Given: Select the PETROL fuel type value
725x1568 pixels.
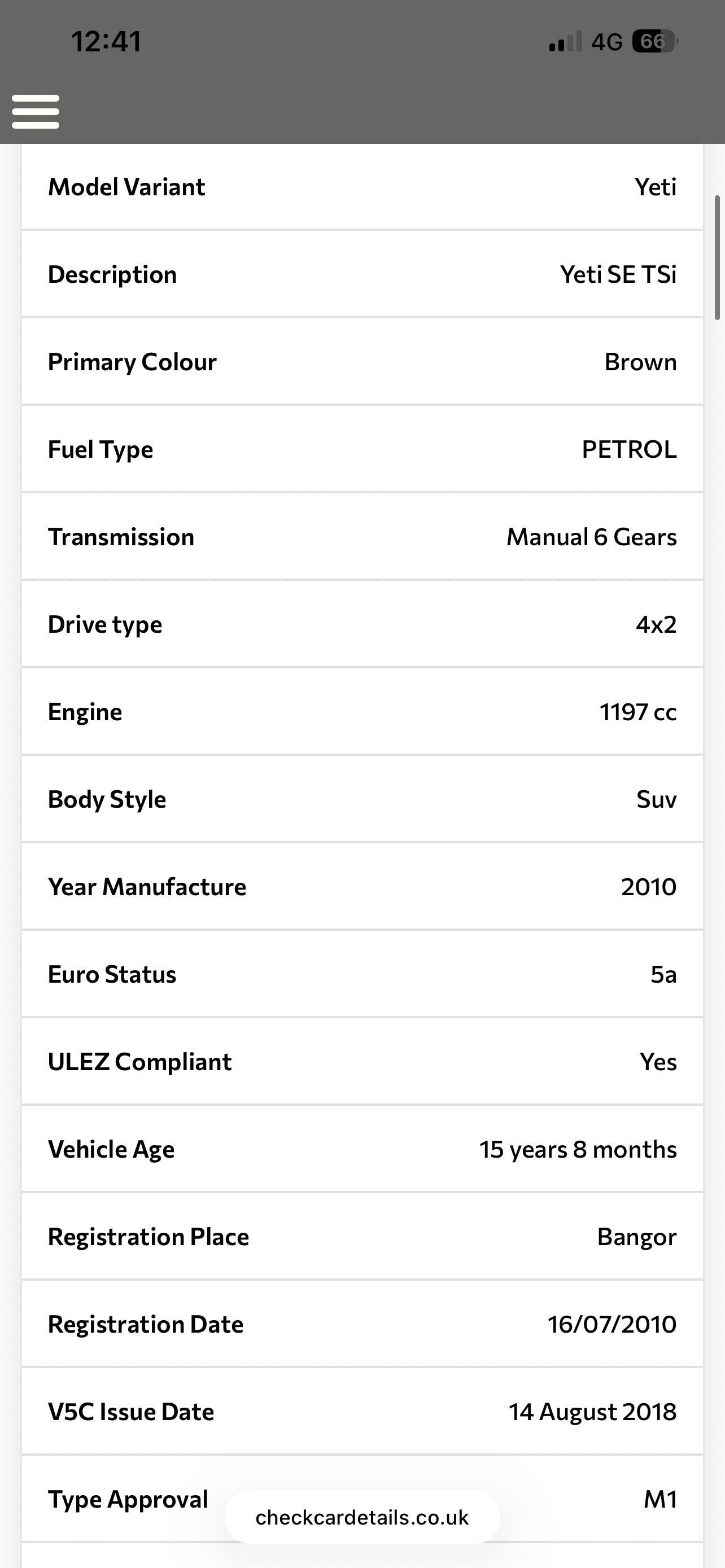Looking at the screenshot, I should 628,449.
